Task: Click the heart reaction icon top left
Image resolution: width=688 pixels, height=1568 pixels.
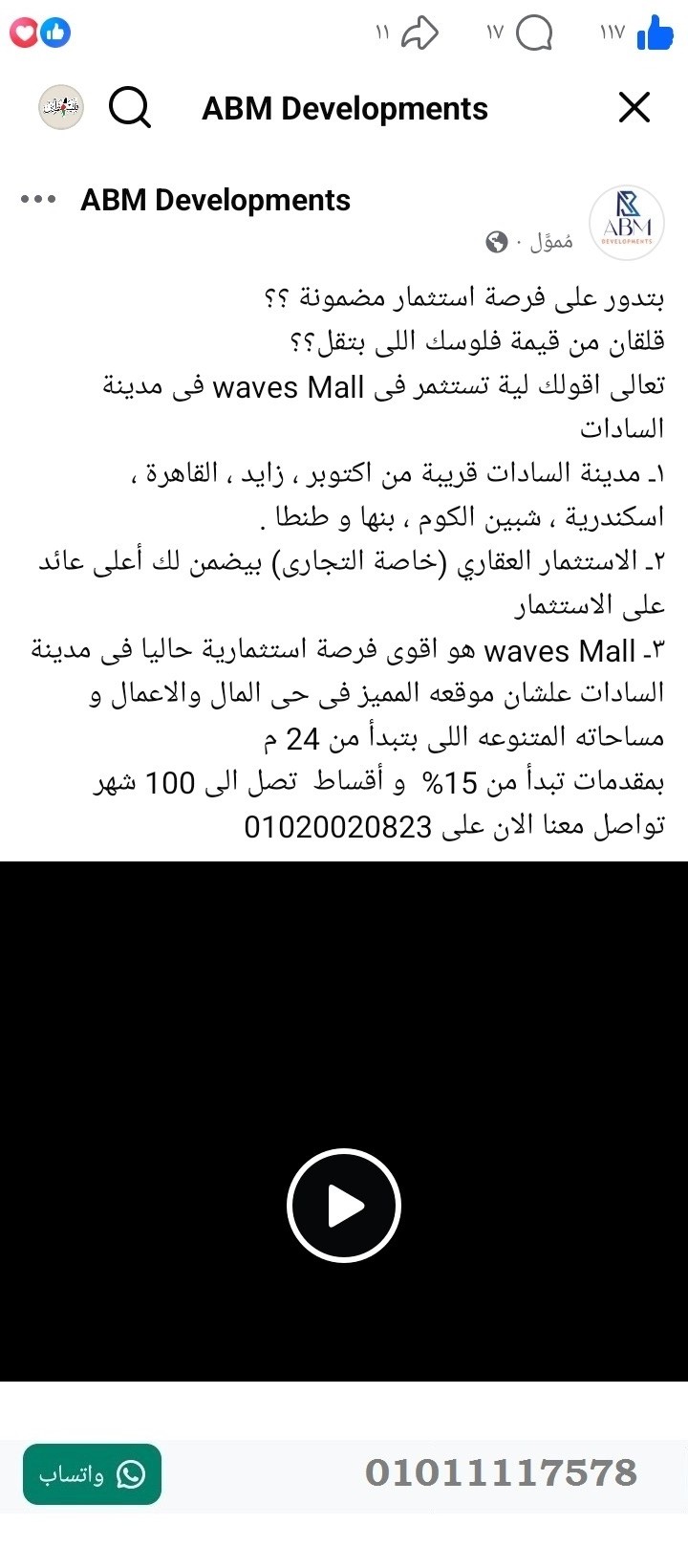Action: tap(24, 32)
